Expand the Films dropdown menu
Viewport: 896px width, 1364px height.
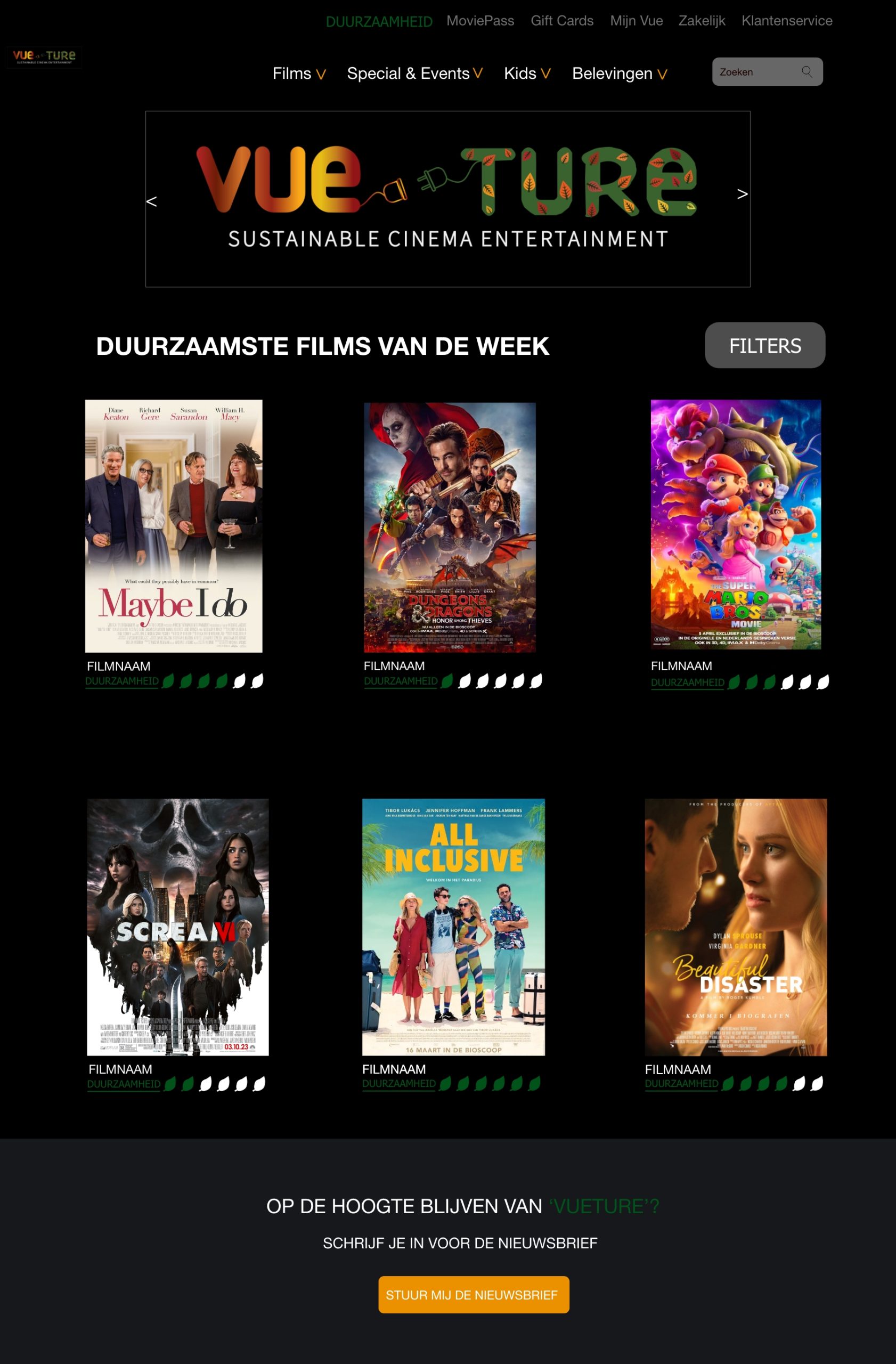pos(298,74)
